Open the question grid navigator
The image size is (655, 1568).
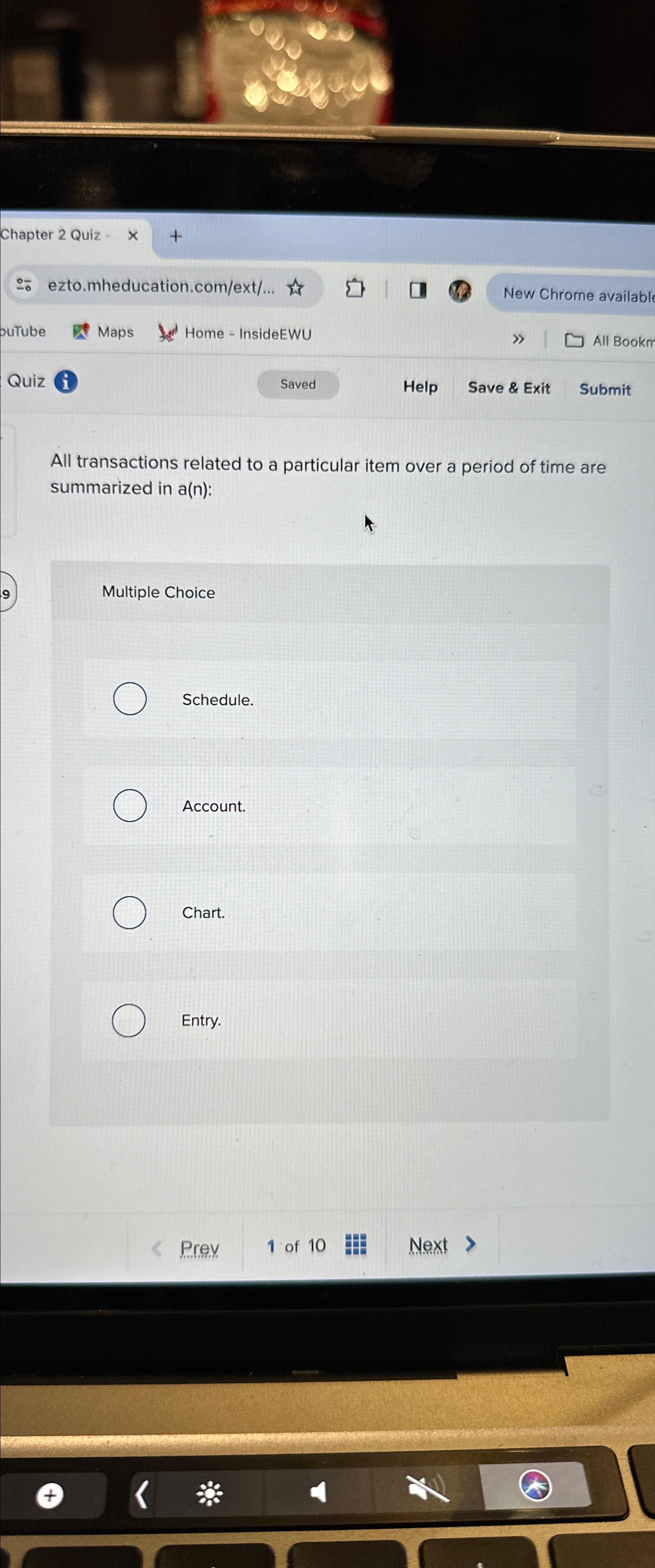tap(356, 1244)
